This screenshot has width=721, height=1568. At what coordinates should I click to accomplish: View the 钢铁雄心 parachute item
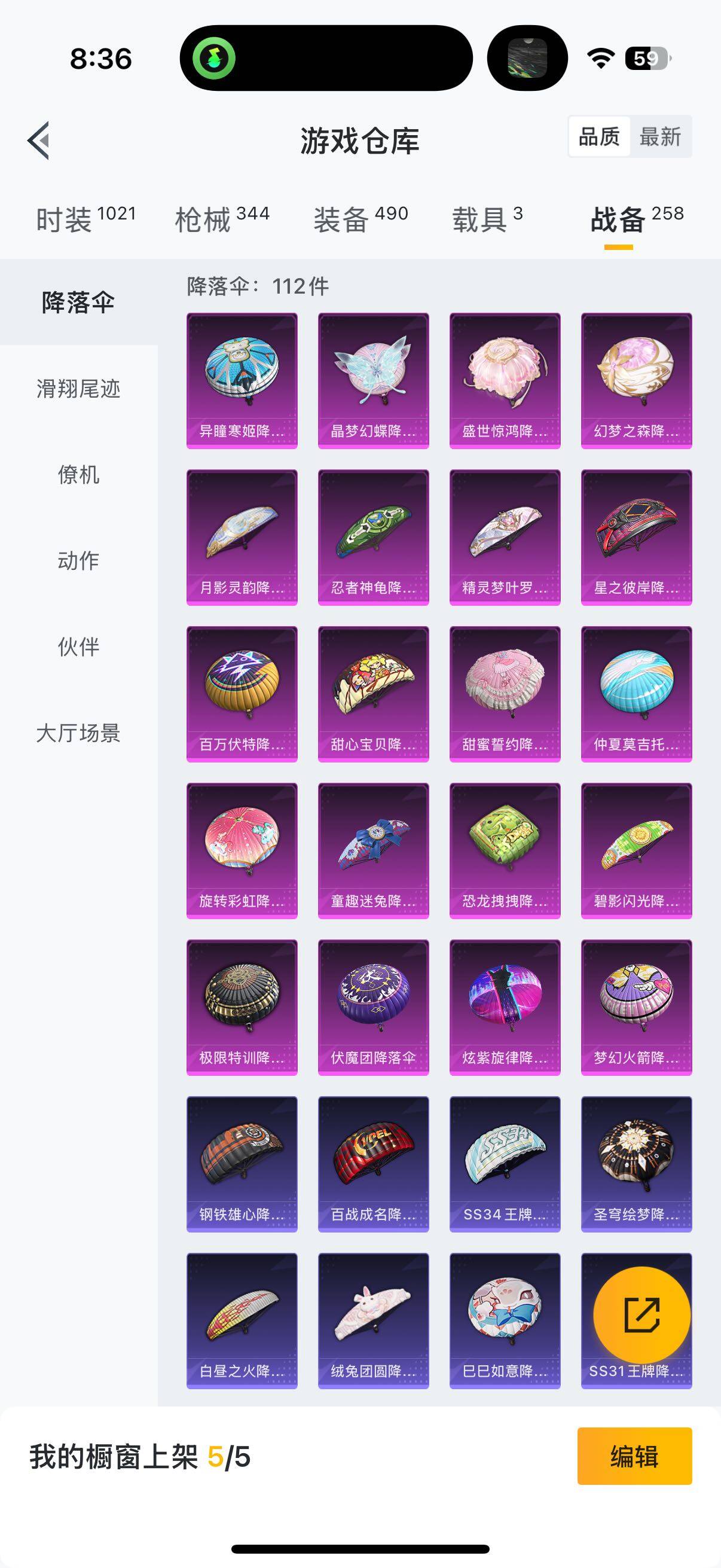click(x=242, y=1164)
